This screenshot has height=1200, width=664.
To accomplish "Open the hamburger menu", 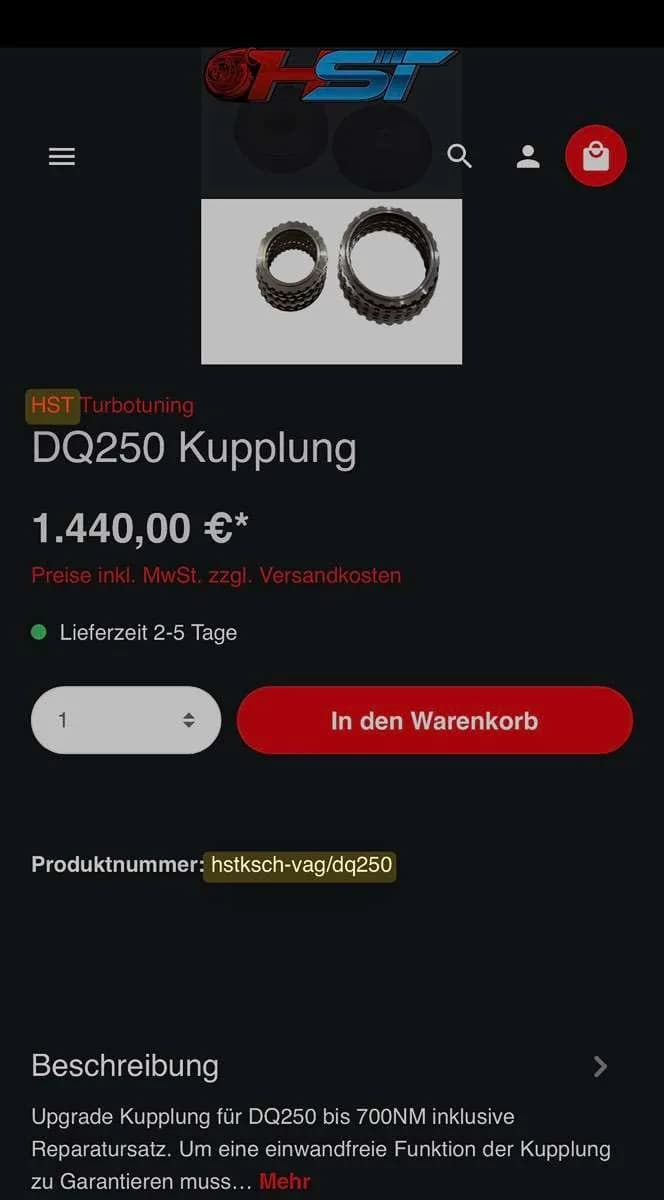I will 62,157.
